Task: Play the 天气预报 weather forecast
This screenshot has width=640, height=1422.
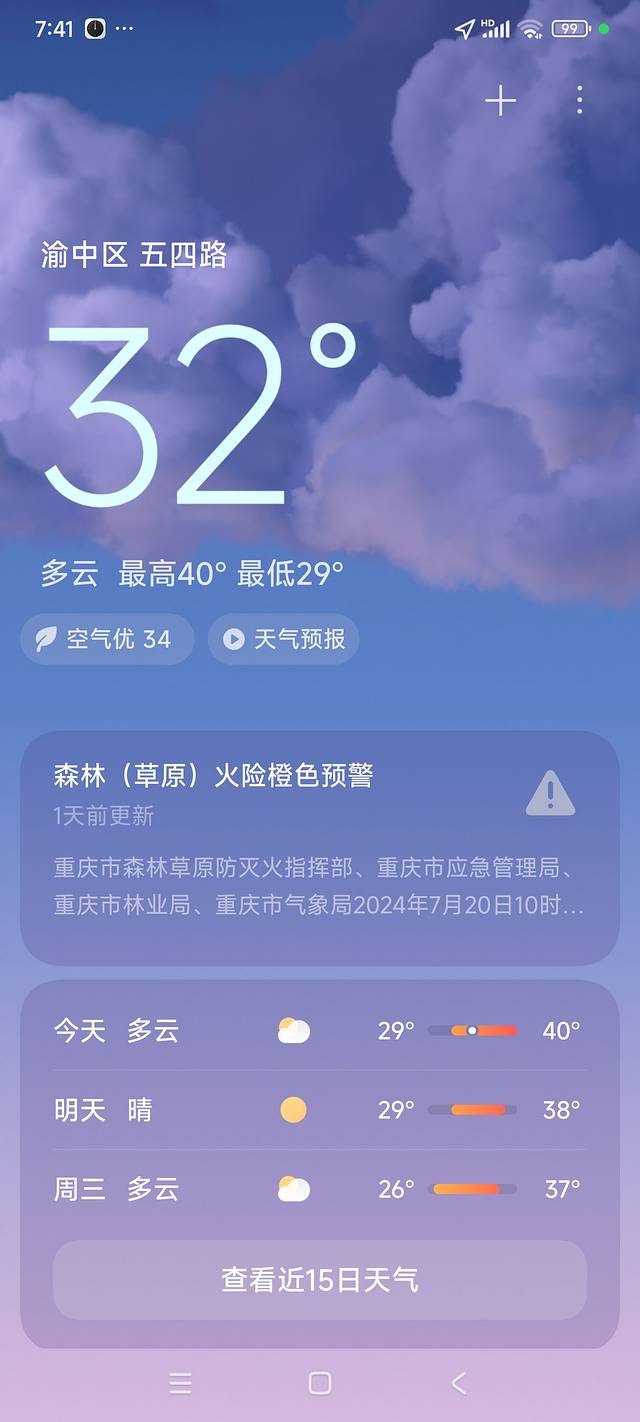Action: point(284,639)
